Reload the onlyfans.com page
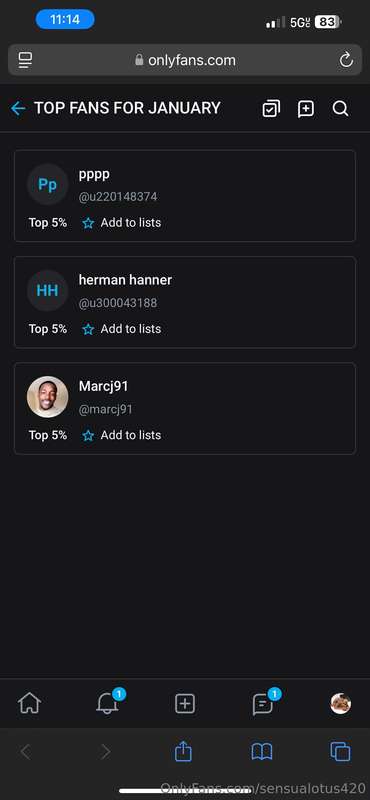The image size is (370, 800). tap(346, 60)
